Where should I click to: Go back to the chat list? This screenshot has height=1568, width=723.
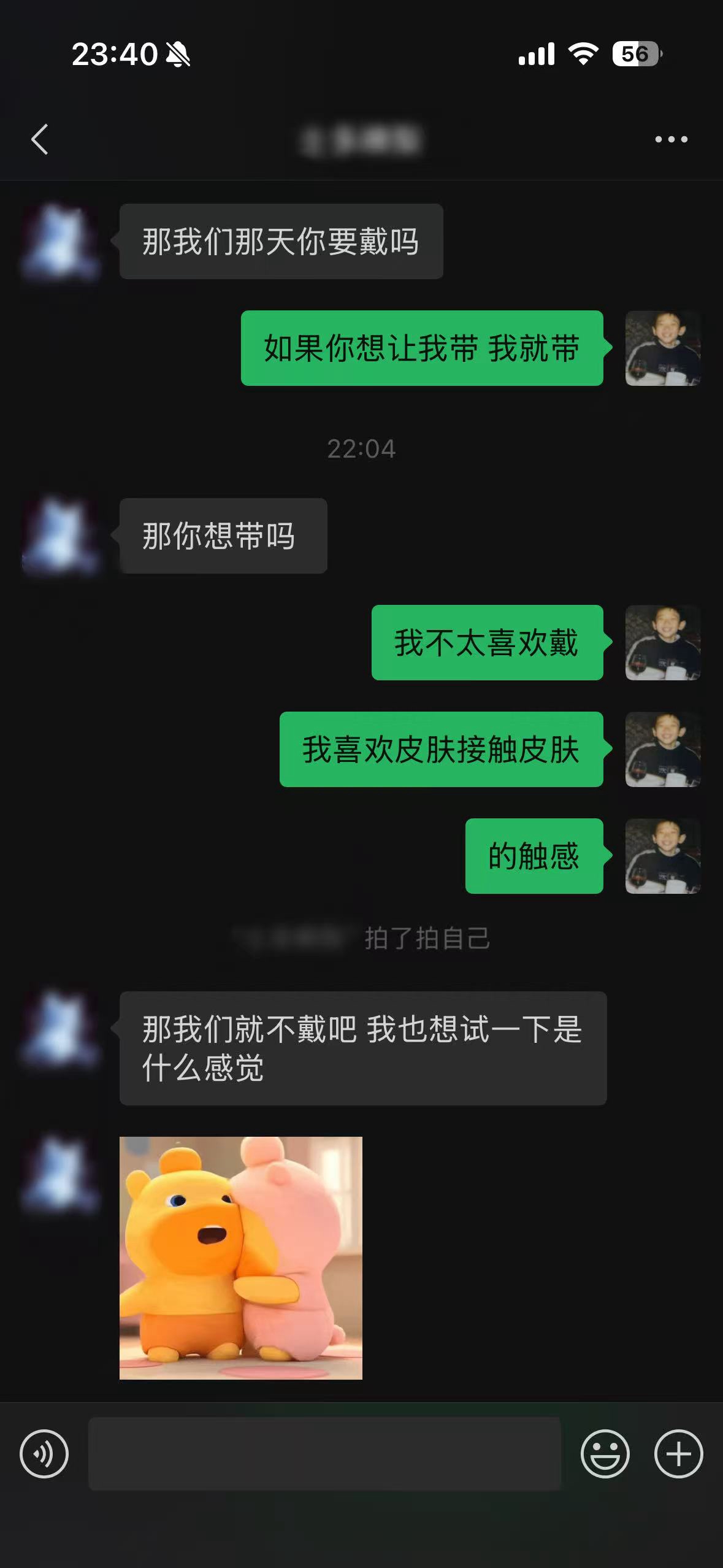[x=40, y=139]
